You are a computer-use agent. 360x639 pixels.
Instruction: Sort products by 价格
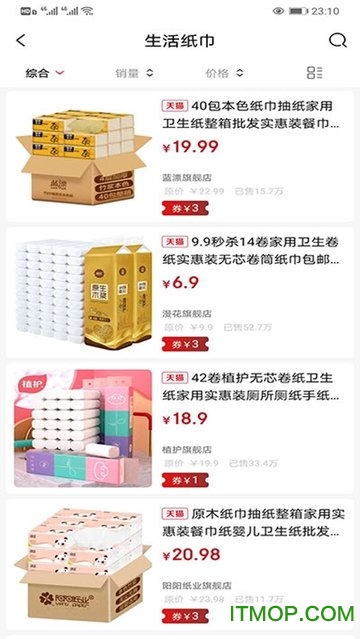click(224, 73)
